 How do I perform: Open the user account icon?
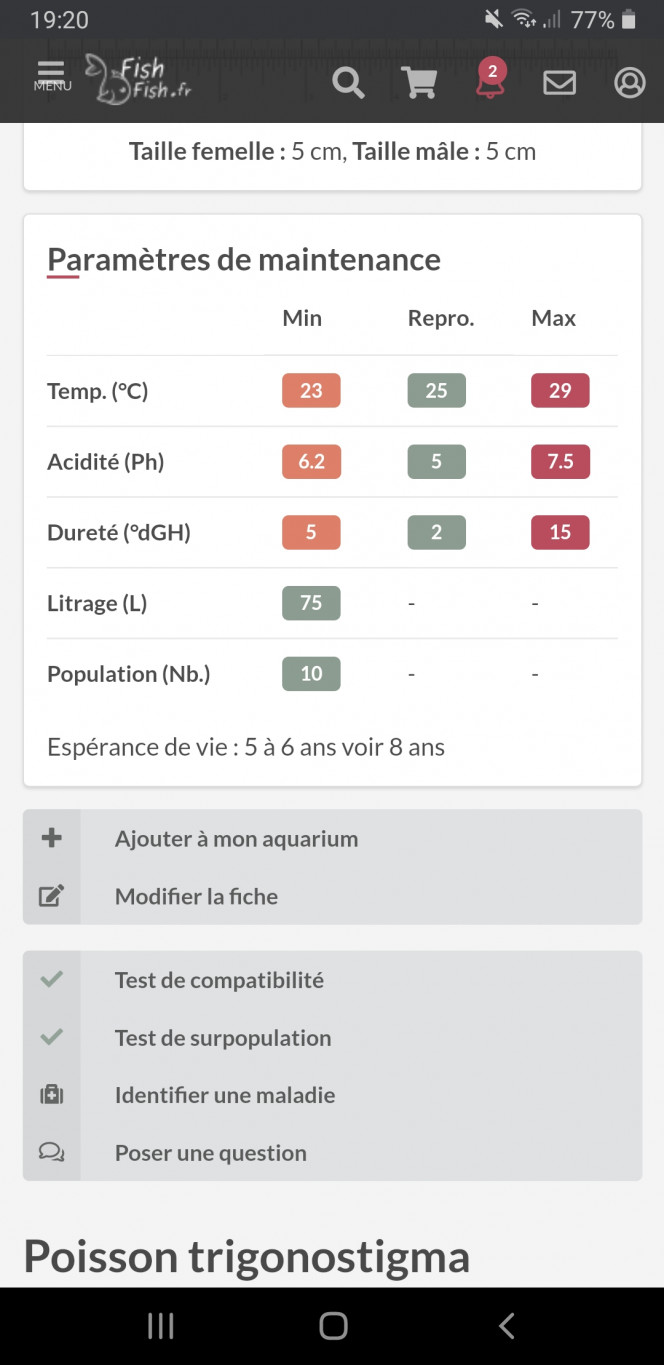629,82
